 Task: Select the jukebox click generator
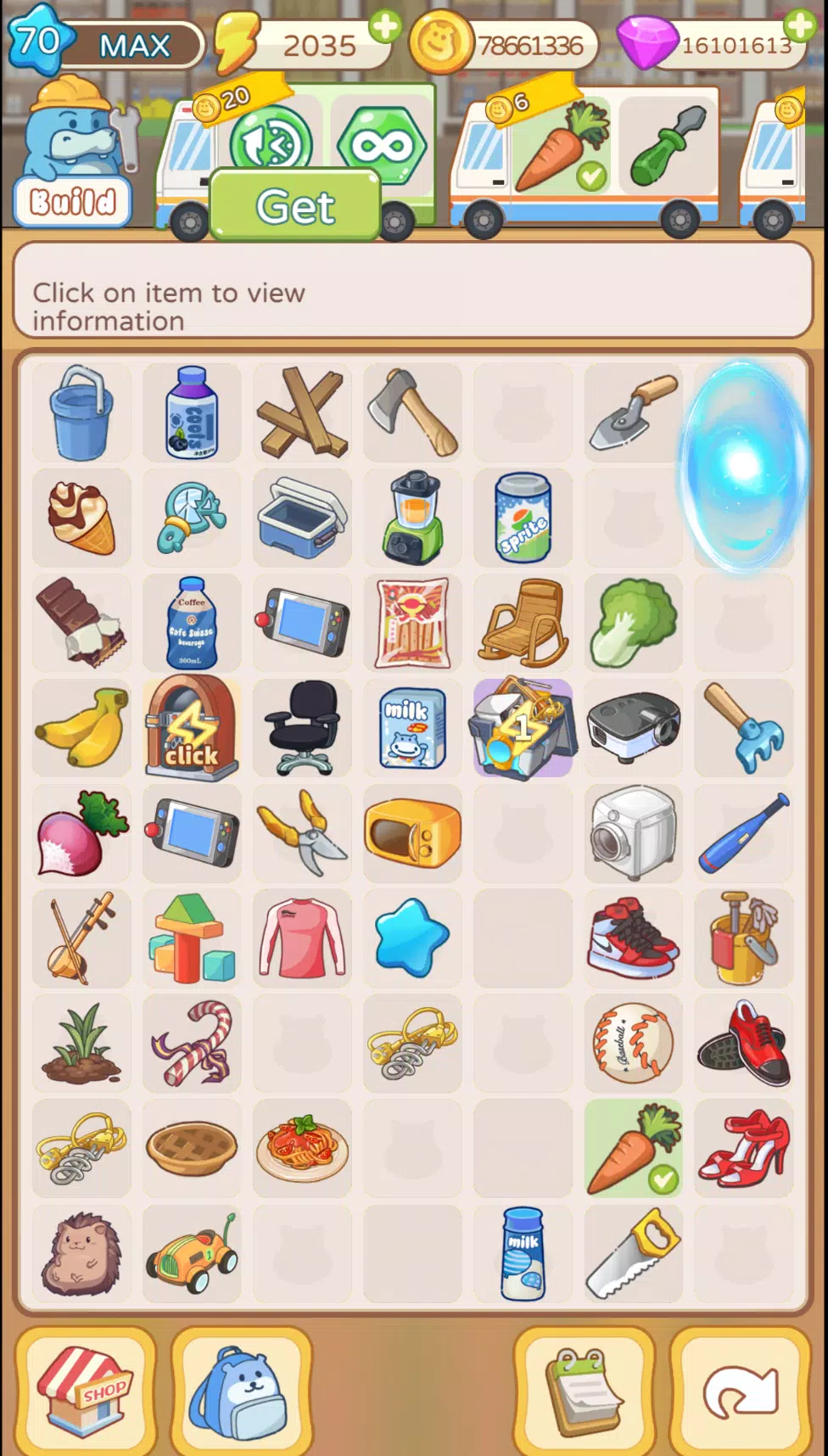[192, 728]
